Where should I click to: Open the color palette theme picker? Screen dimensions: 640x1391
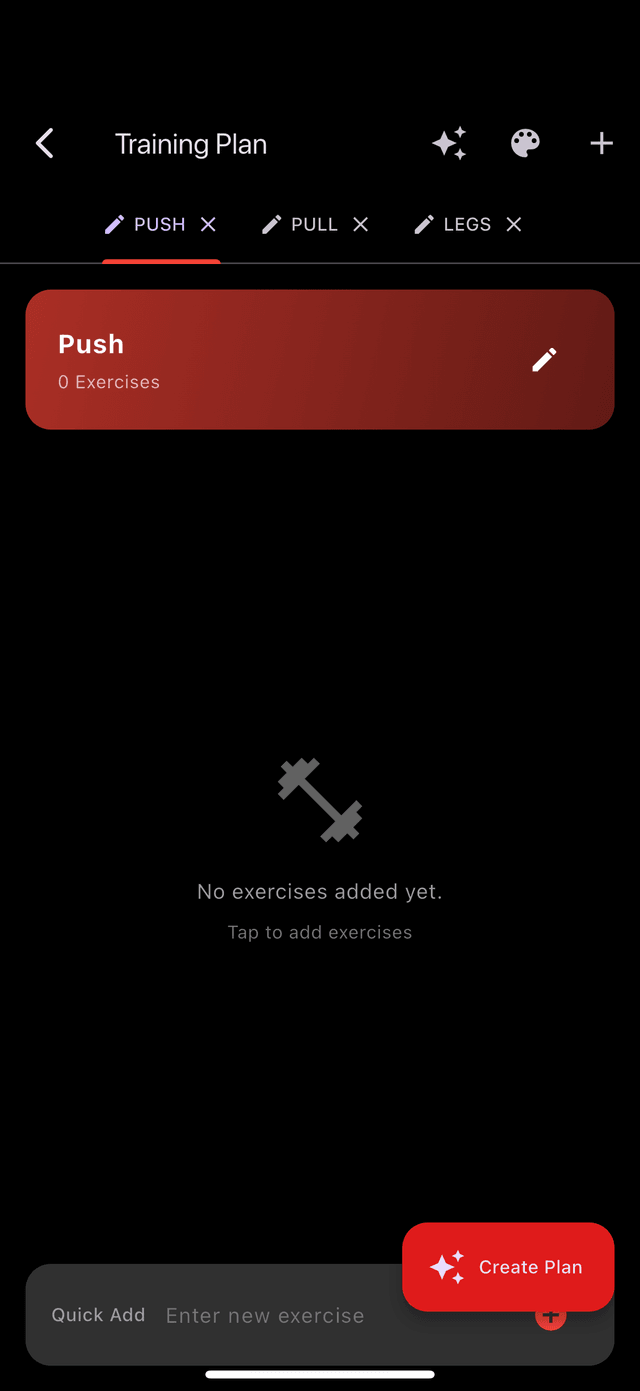525,144
